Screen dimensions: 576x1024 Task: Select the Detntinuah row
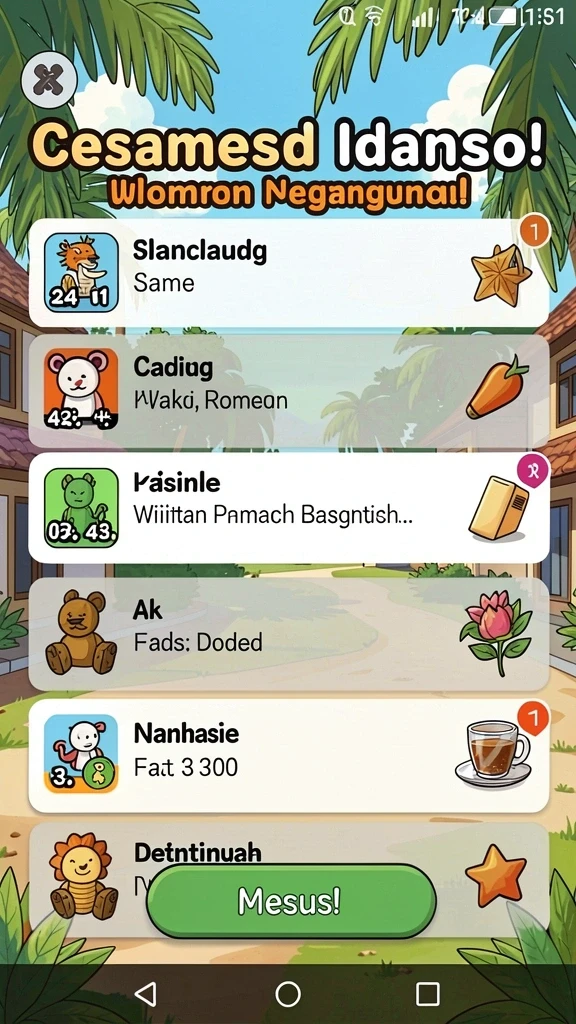coord(288,878)
